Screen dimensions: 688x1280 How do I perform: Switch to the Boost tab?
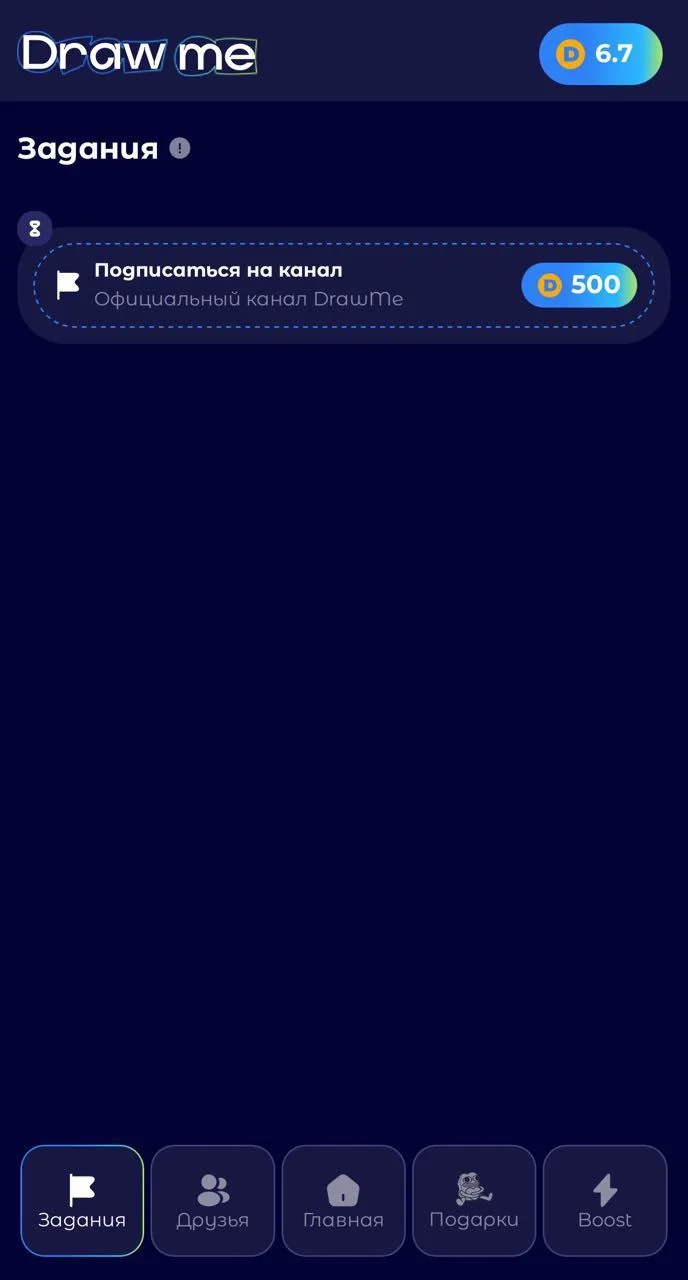(x=605, y=1200)
